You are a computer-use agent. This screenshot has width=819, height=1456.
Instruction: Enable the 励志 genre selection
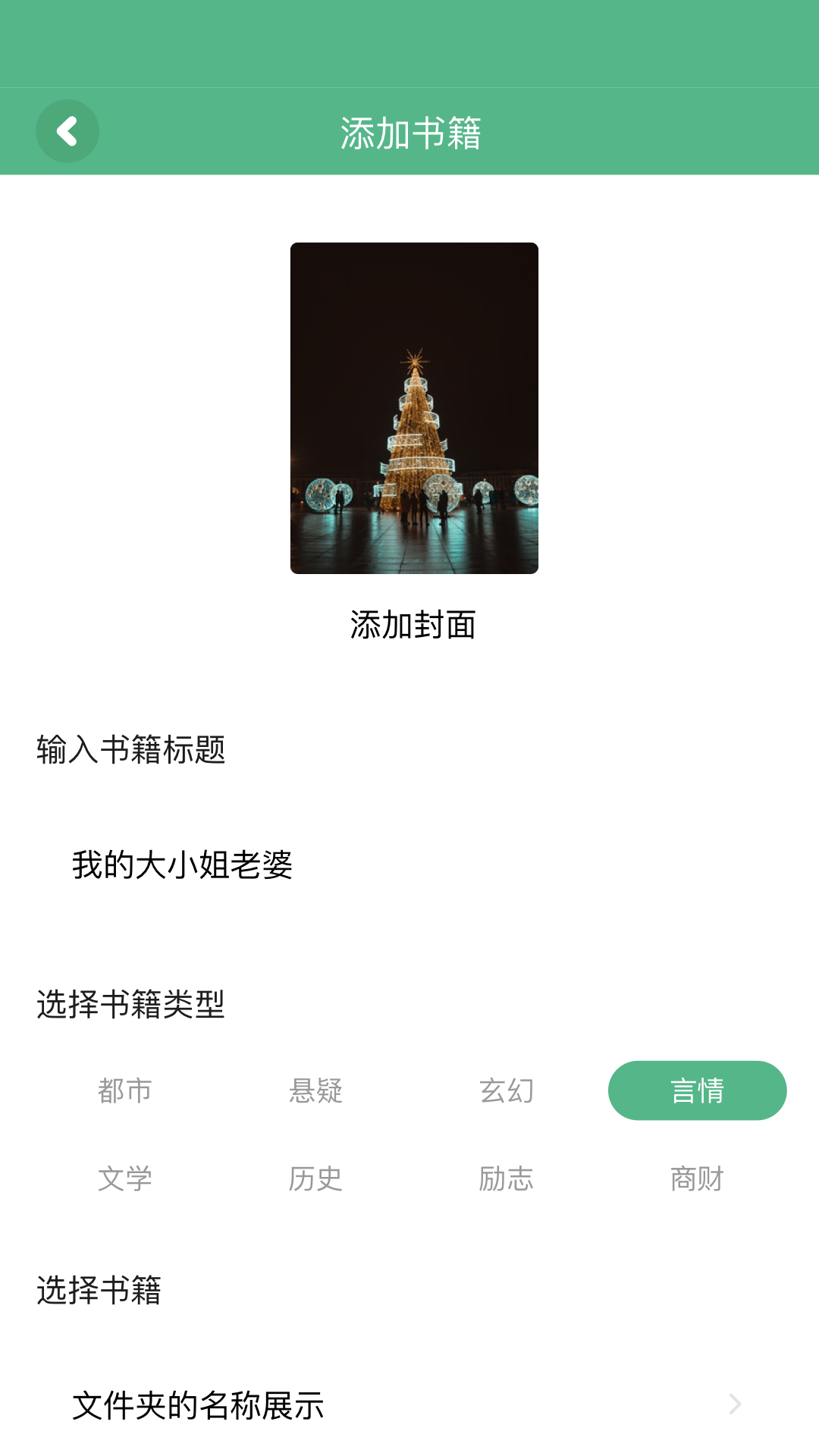506,1178
